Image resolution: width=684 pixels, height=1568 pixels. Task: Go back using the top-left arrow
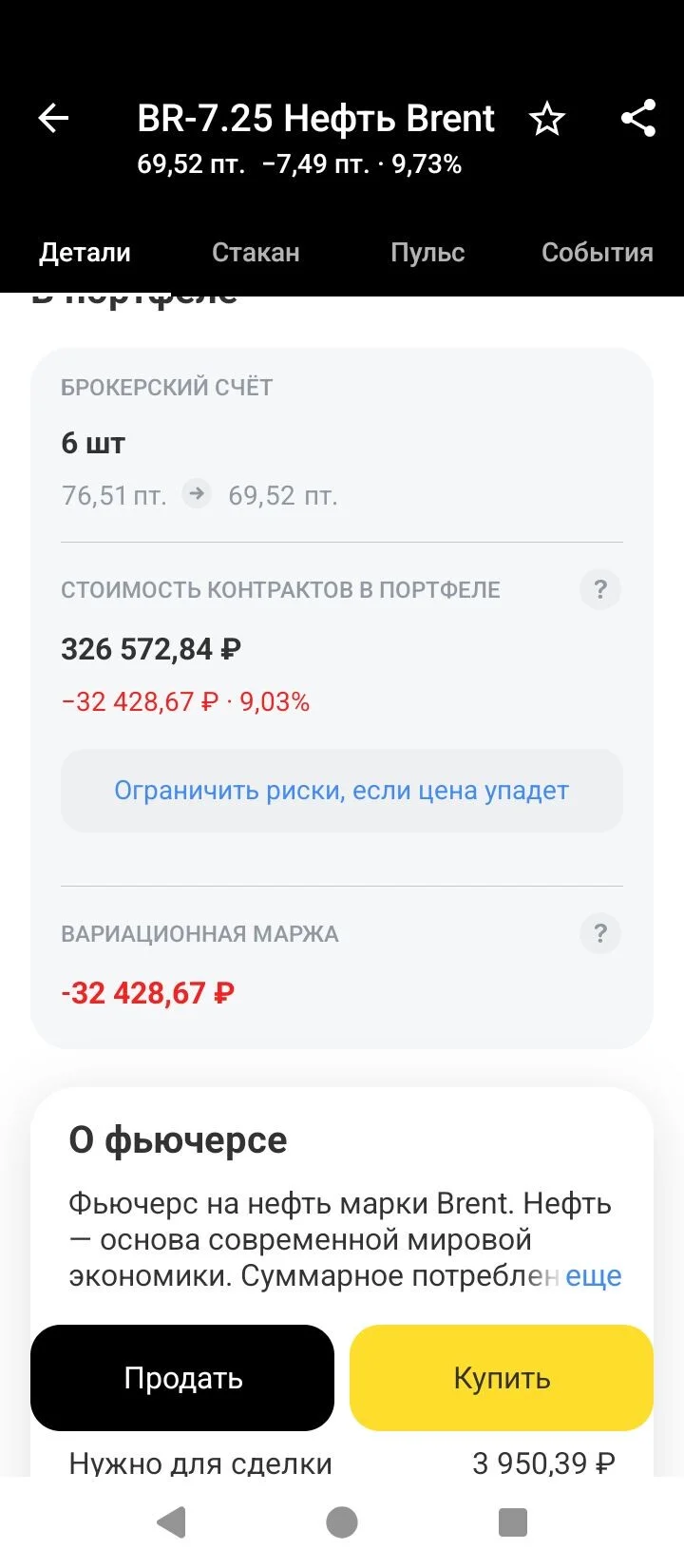pos(54,119)
